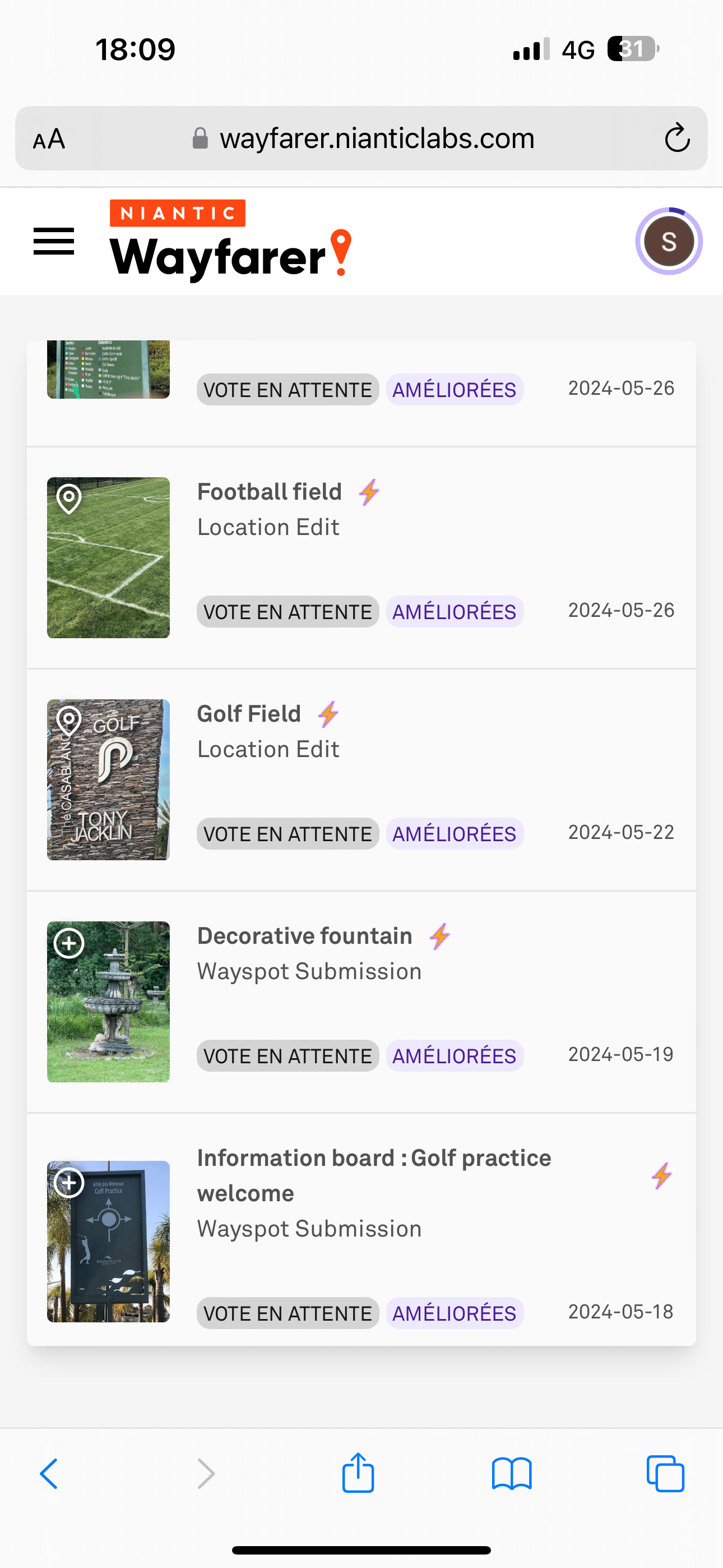Viewport: 723px width, 1568px height.
Task: Reload the Wayfarer page
Action: click(676, 138)
